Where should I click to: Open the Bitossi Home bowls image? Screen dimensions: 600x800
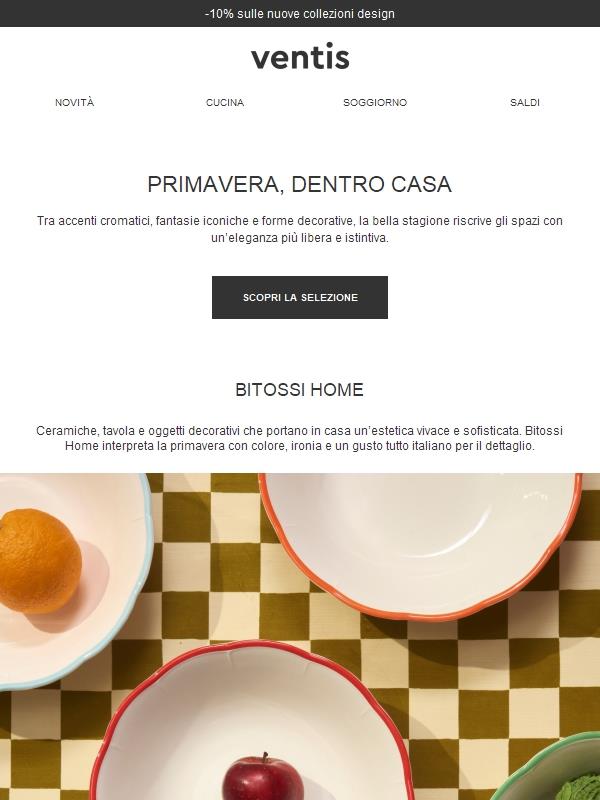(x=300, y=636)
